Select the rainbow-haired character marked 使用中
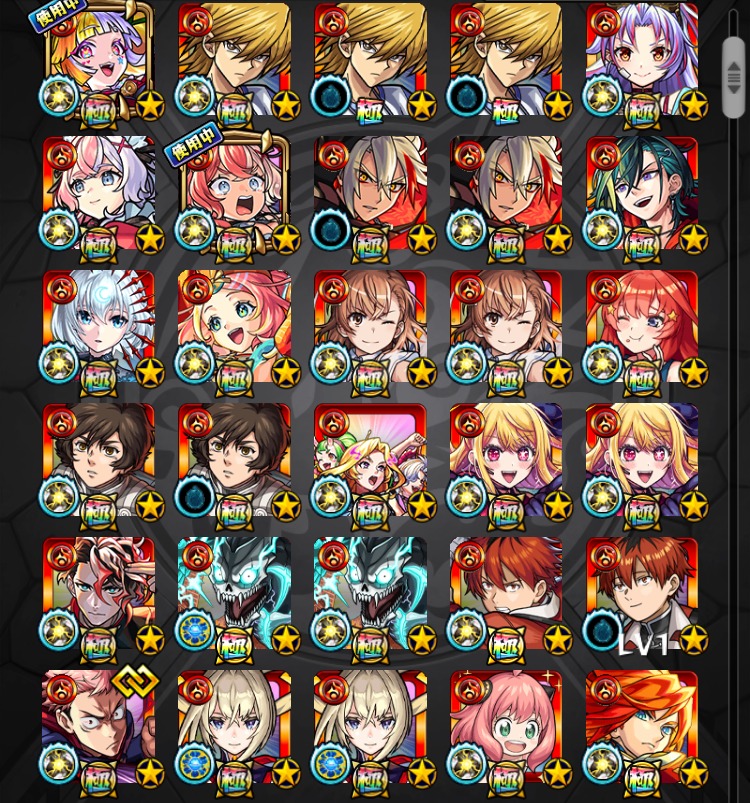 click(x=99, y=60)
